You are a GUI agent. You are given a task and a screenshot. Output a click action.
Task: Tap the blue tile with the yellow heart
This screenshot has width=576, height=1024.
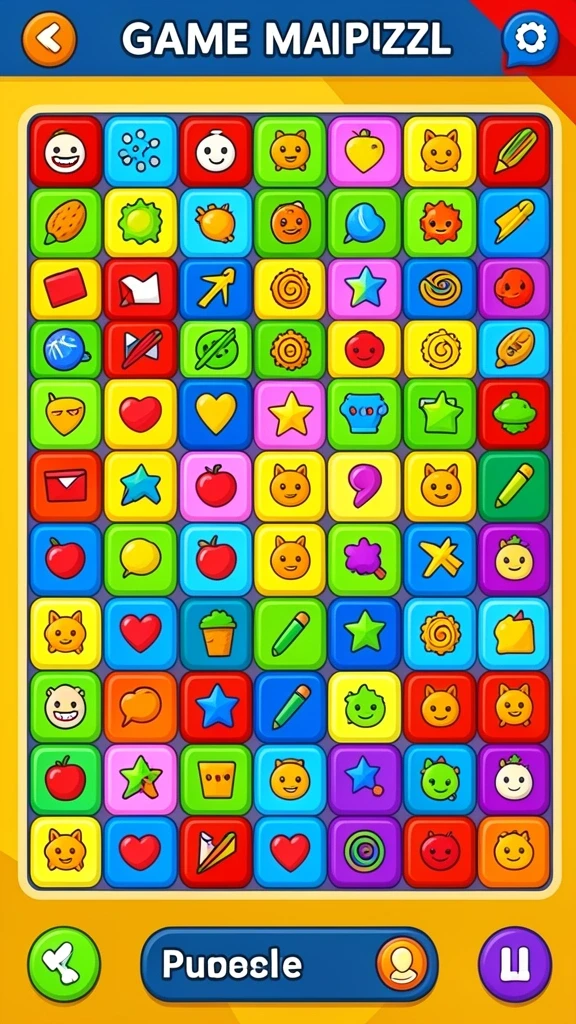click(x=216, y=414)
